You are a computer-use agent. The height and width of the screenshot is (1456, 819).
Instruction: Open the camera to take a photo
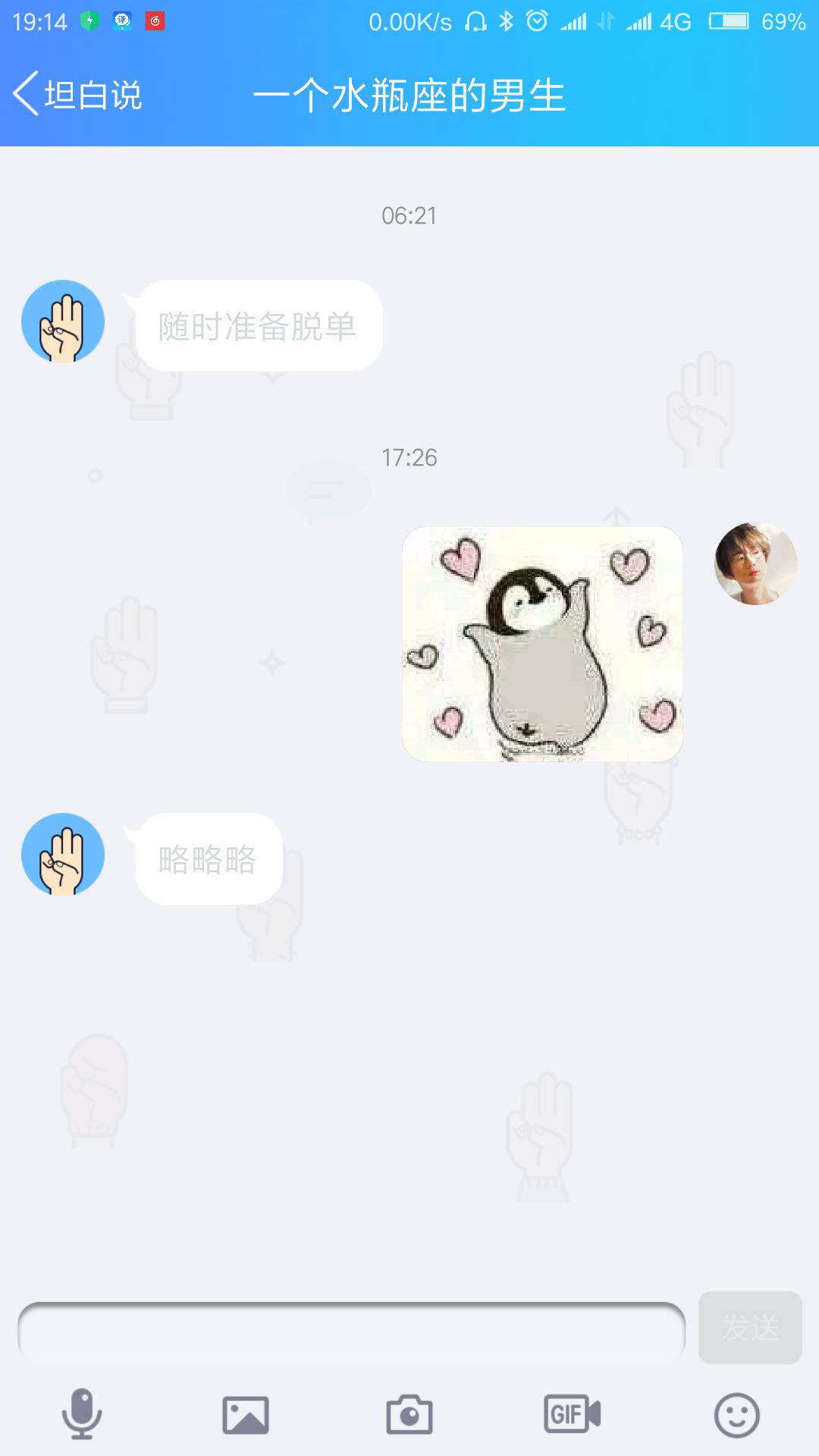[409, 1415]
